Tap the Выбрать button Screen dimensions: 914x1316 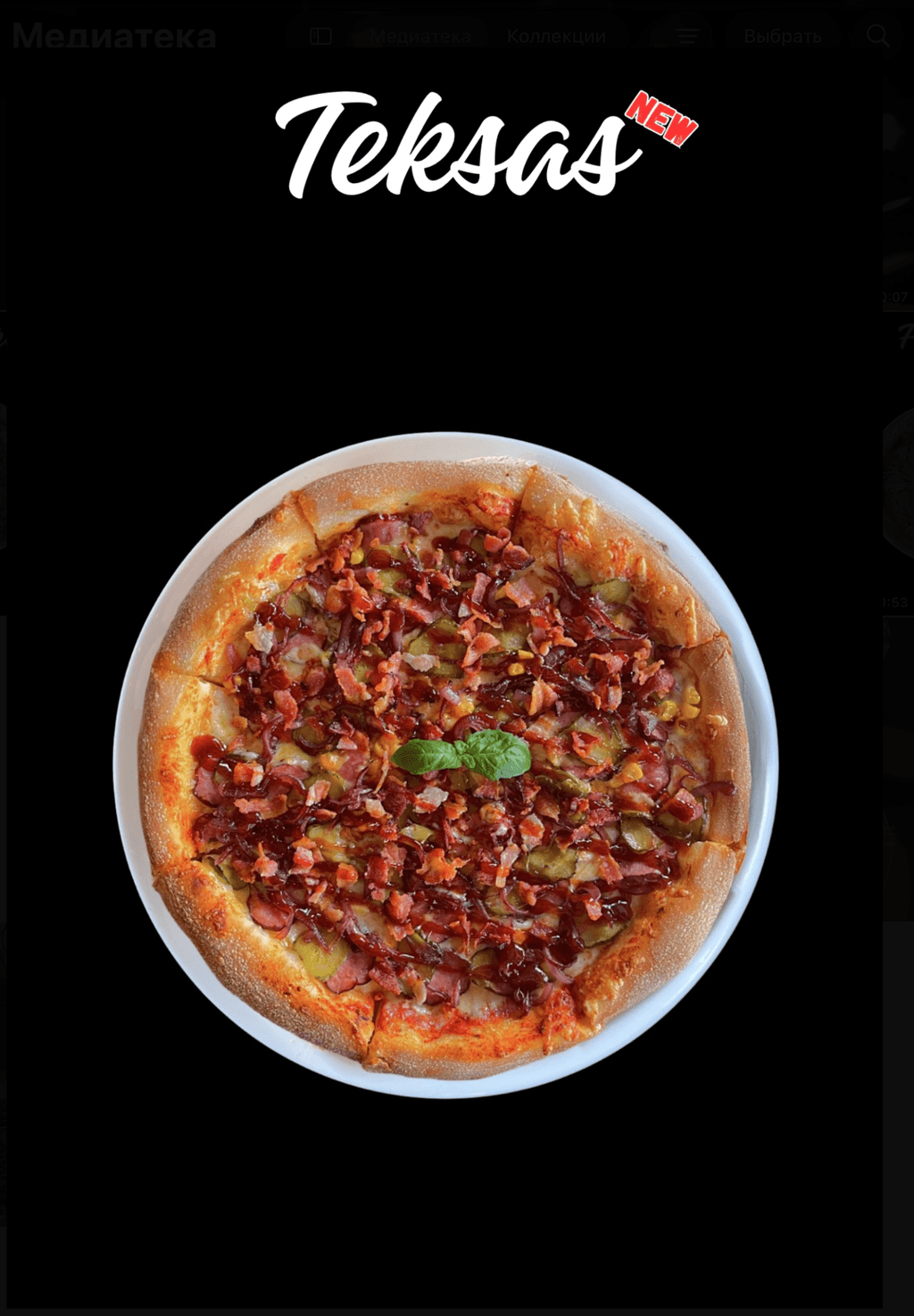782,37
